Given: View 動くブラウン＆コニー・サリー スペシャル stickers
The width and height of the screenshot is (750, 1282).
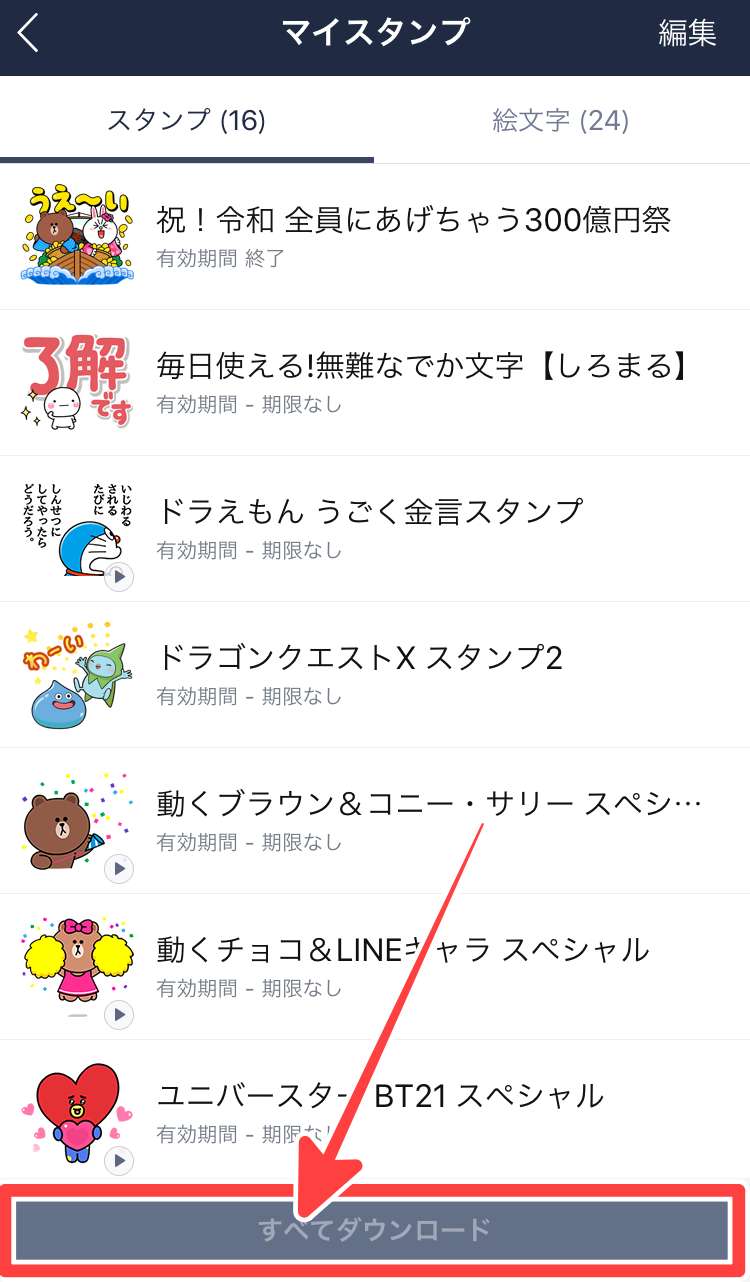Looking at the screenshot, I should [x=429, y=820].
